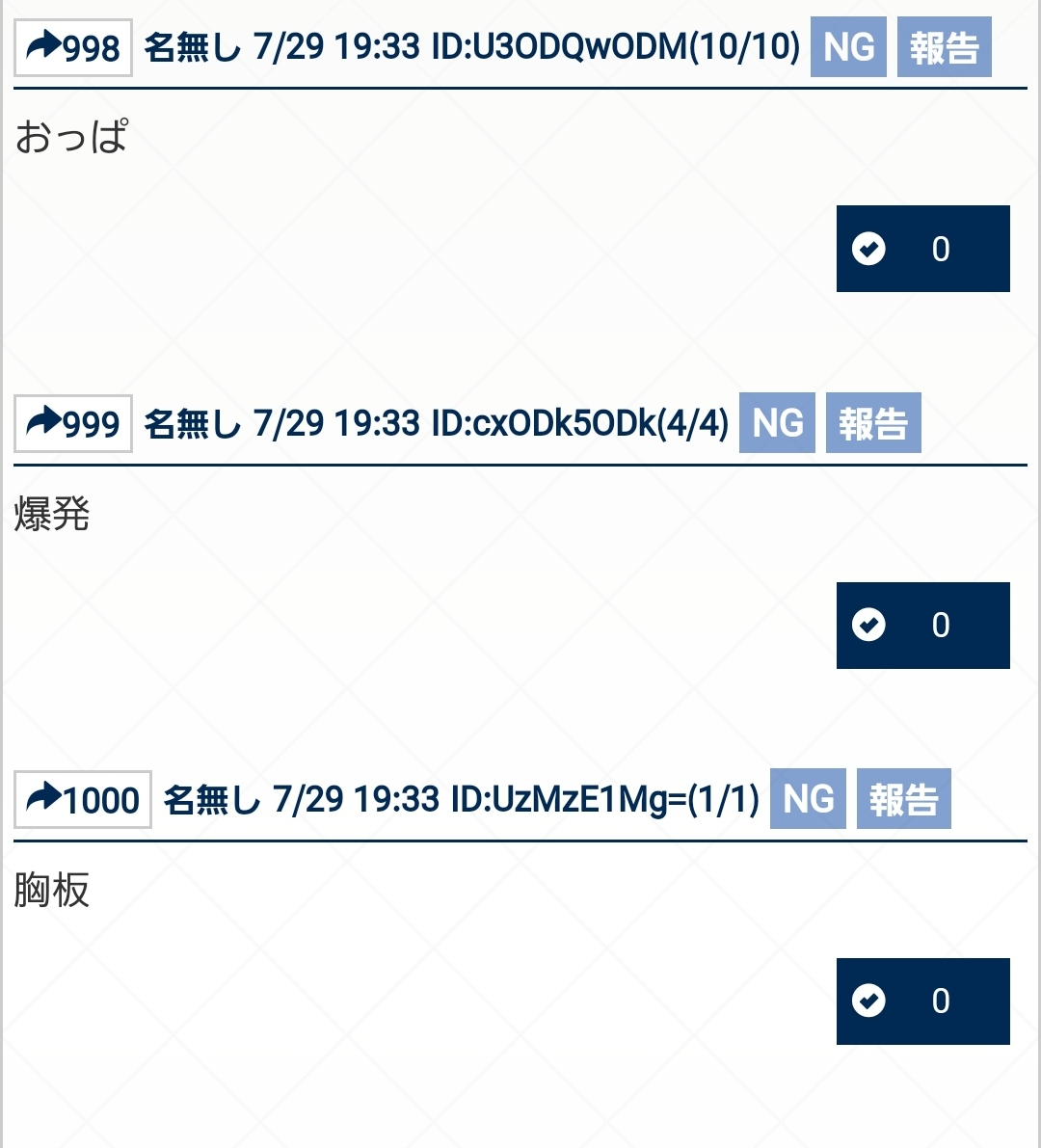Mark post 999 as NG
Screen dimensions: 1041x1148
click(777, 423)
